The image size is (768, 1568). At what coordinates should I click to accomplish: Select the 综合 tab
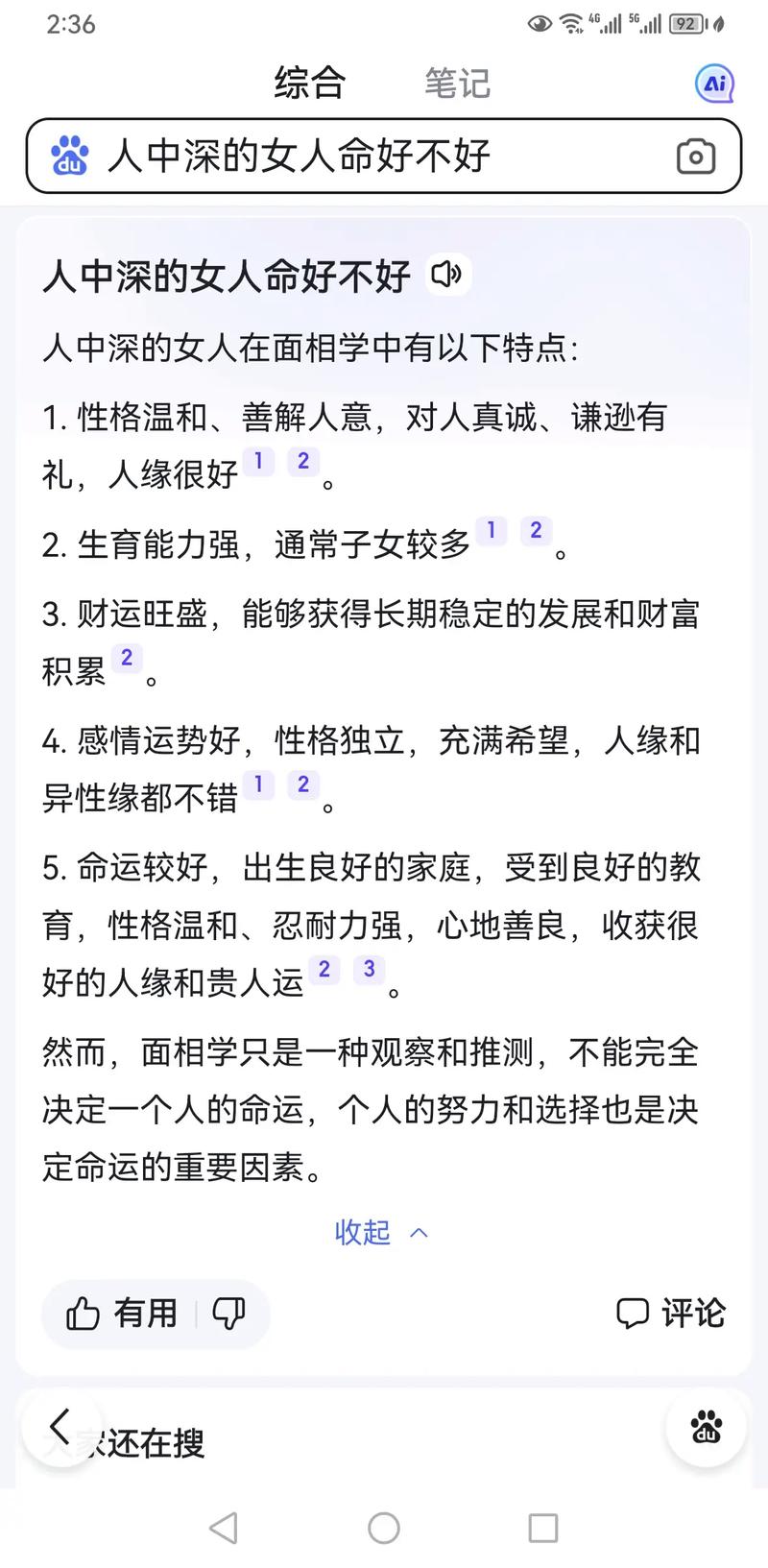coord(309,83)
